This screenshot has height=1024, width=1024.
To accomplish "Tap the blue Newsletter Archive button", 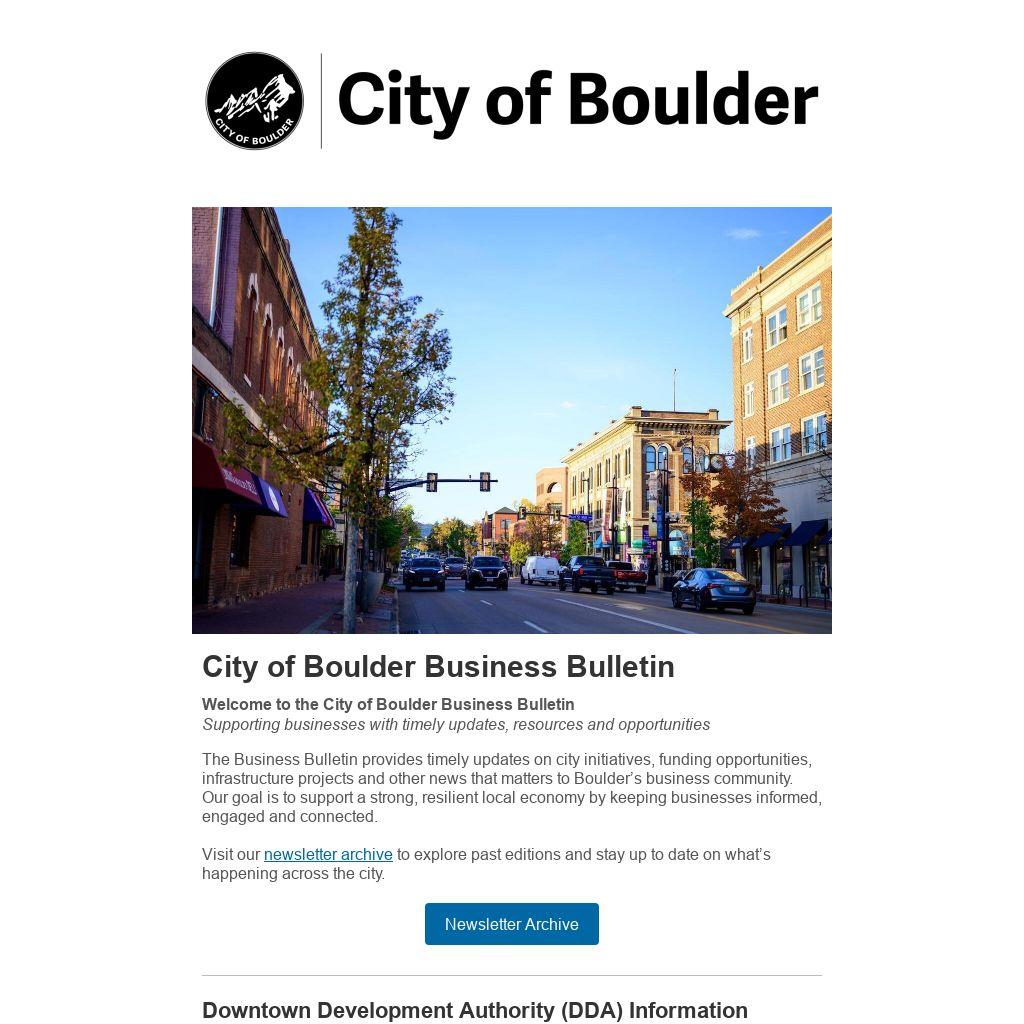I will (511, 924).
